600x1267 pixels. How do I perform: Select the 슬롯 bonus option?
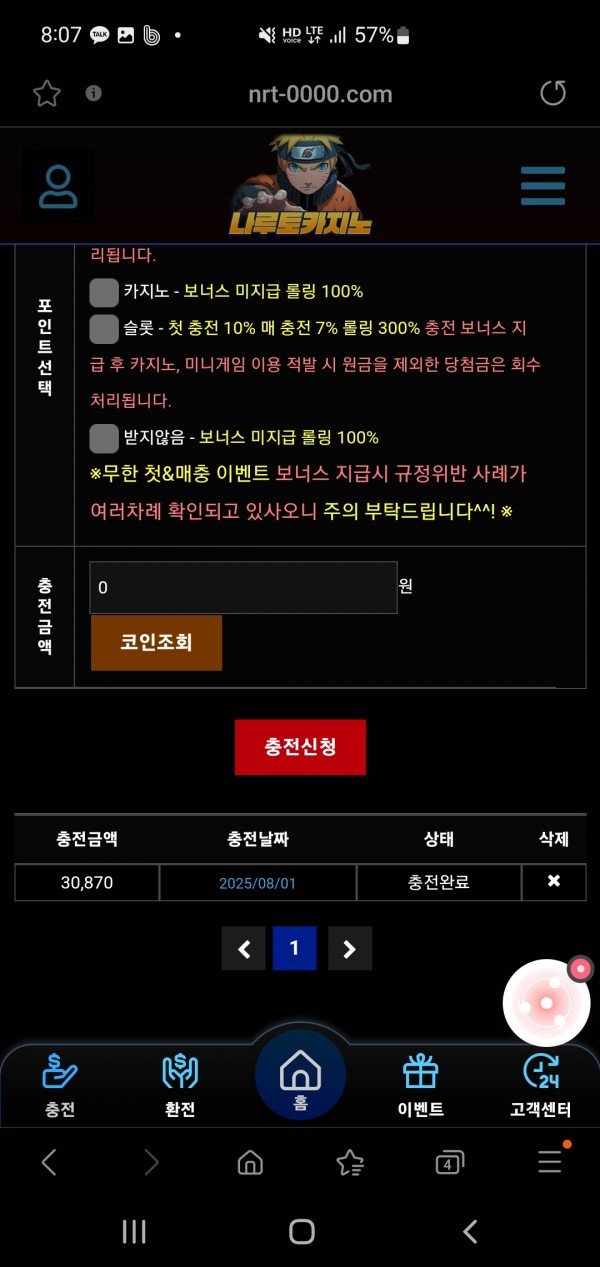(x=104, y=328)
